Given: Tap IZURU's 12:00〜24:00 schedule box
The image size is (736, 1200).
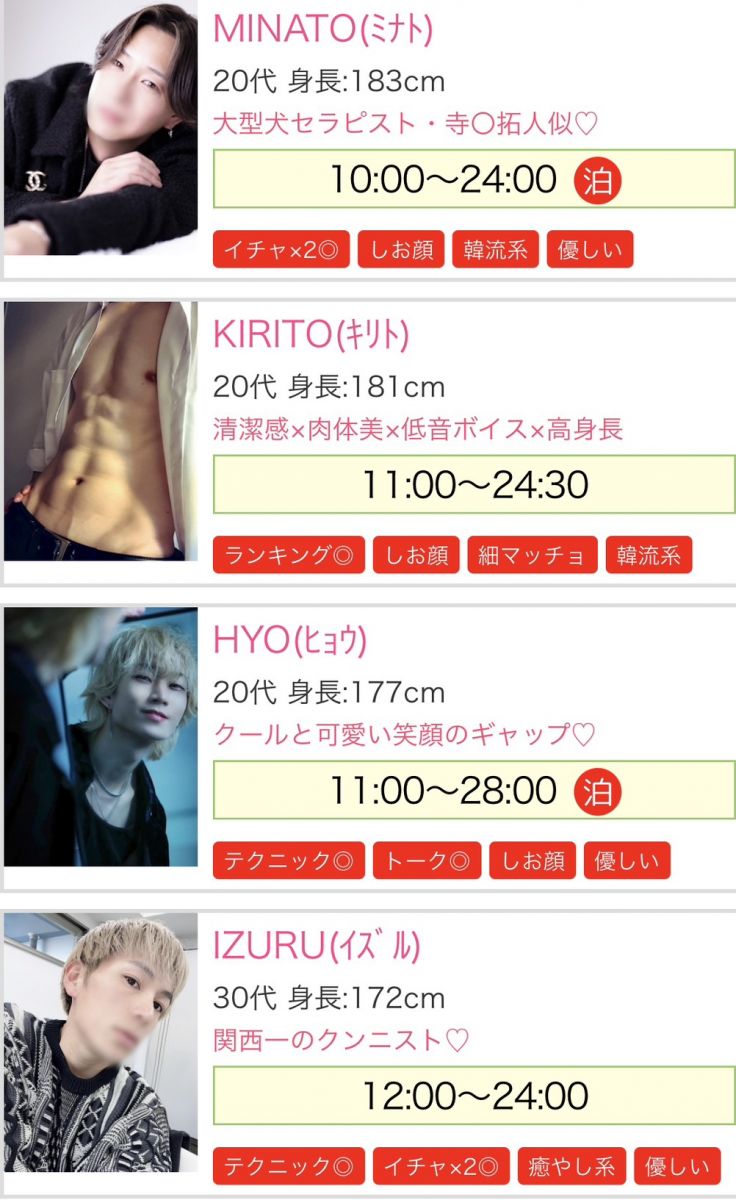Looking at the screenshot, I should pos(474,1095).
